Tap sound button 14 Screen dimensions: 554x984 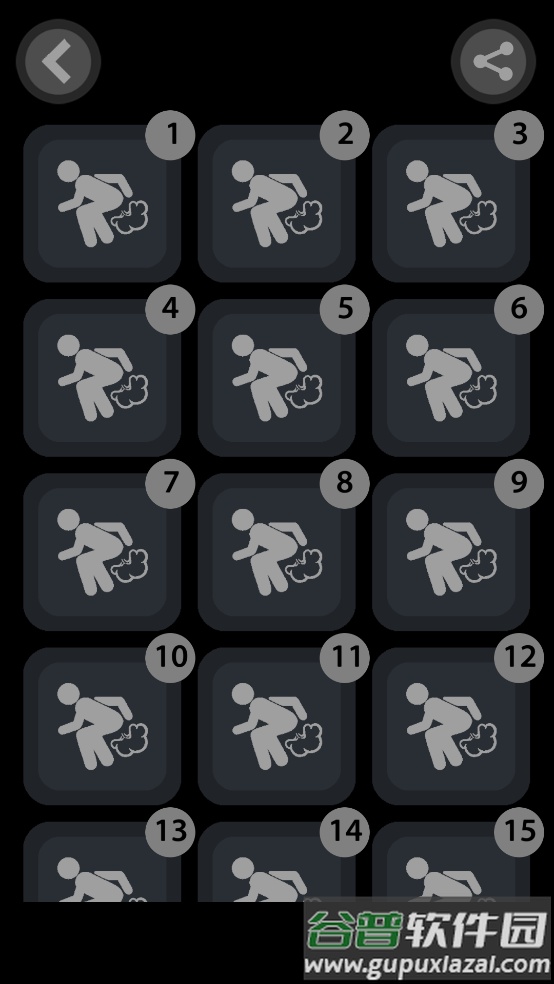(277, 862)
